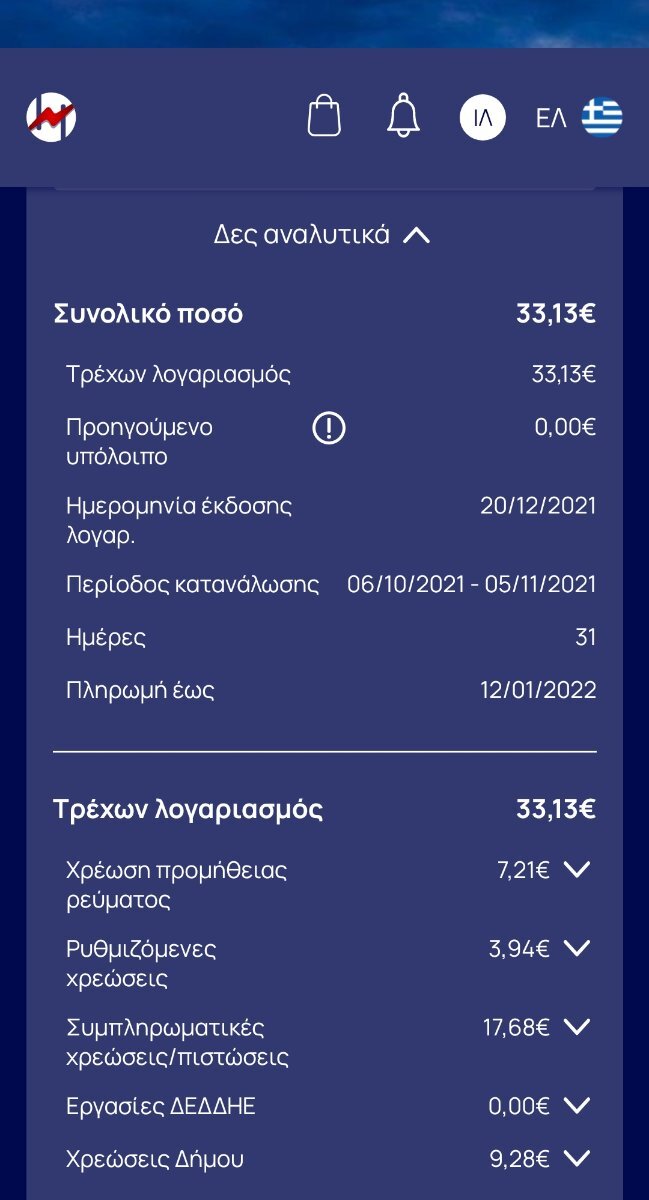Image resolution: width=649 pixels, height=1200 pixels.
Task: Change language from ΕΛ
Action: [x=579, y=118]
